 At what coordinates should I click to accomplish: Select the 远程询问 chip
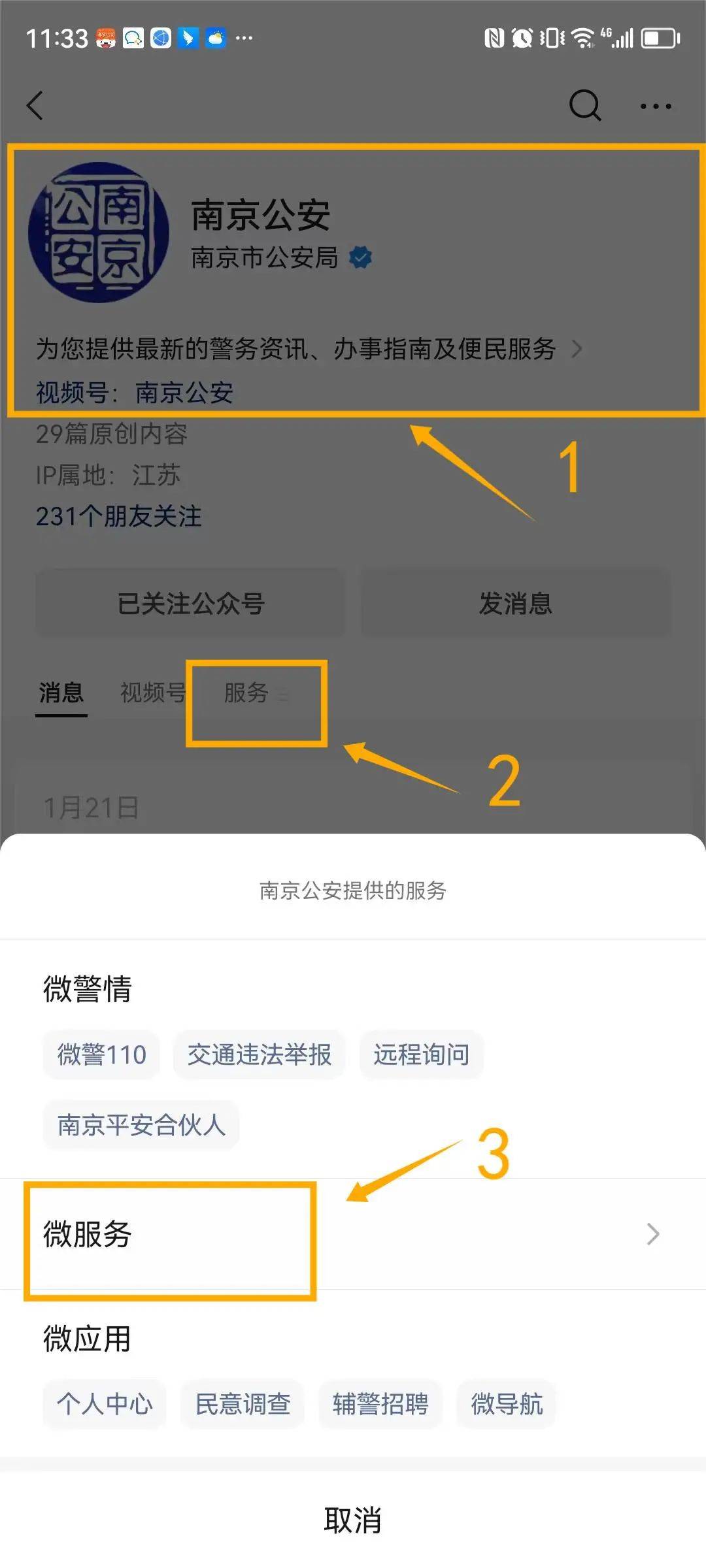[x=421, y=1054]
